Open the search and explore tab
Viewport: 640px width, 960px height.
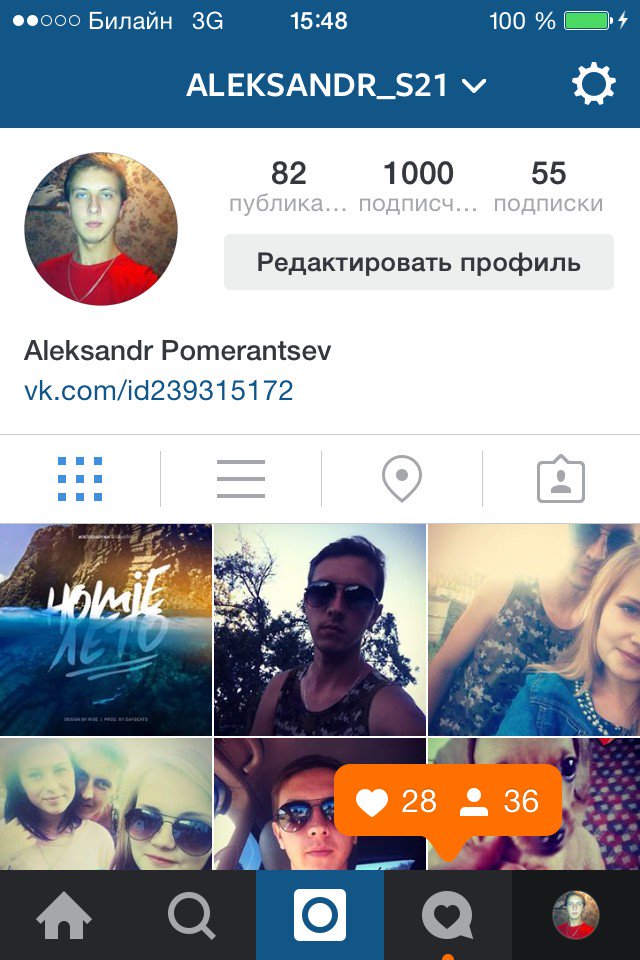[191, 915]
